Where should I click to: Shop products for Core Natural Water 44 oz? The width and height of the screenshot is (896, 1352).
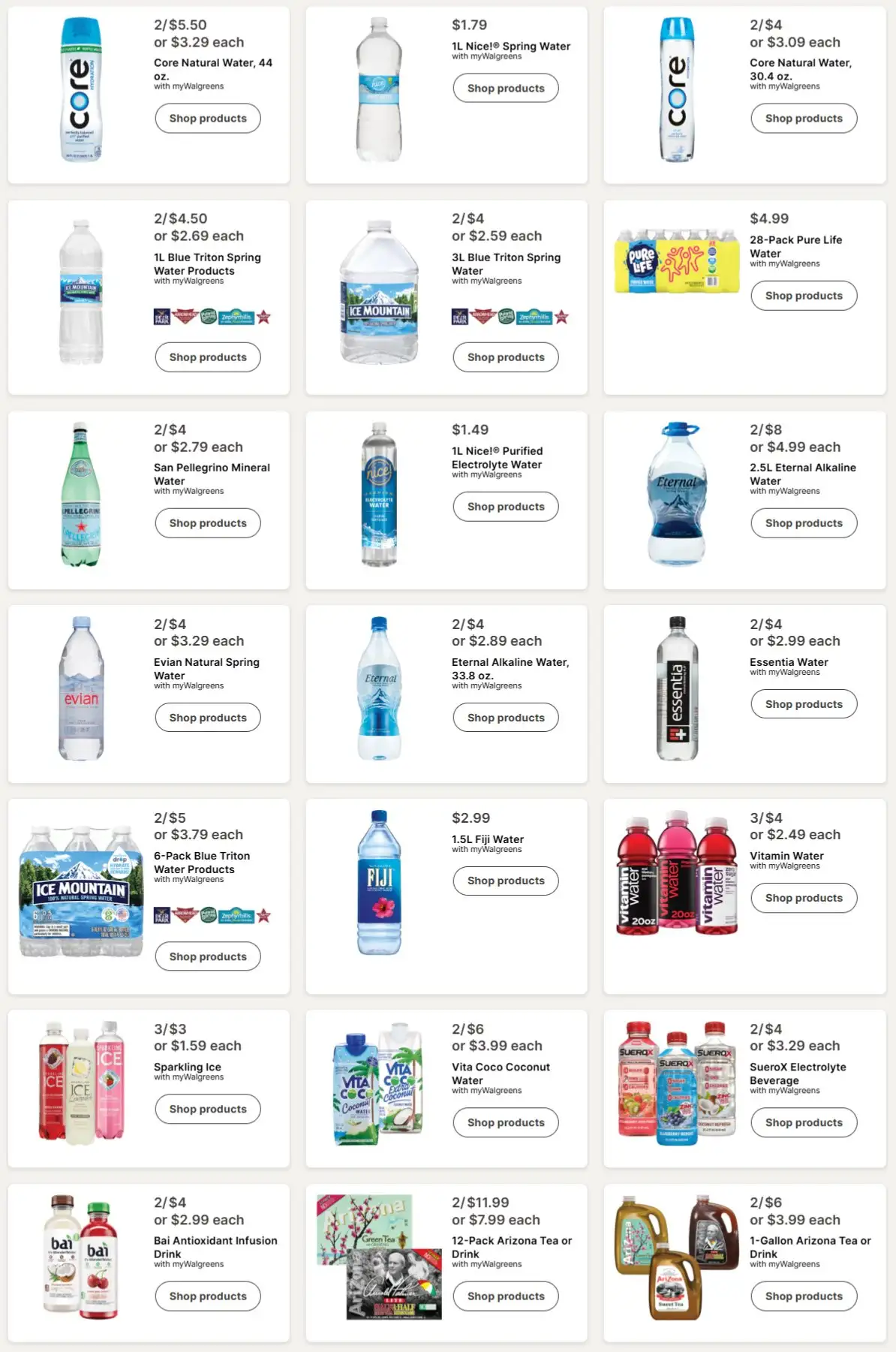click(208, 119)
